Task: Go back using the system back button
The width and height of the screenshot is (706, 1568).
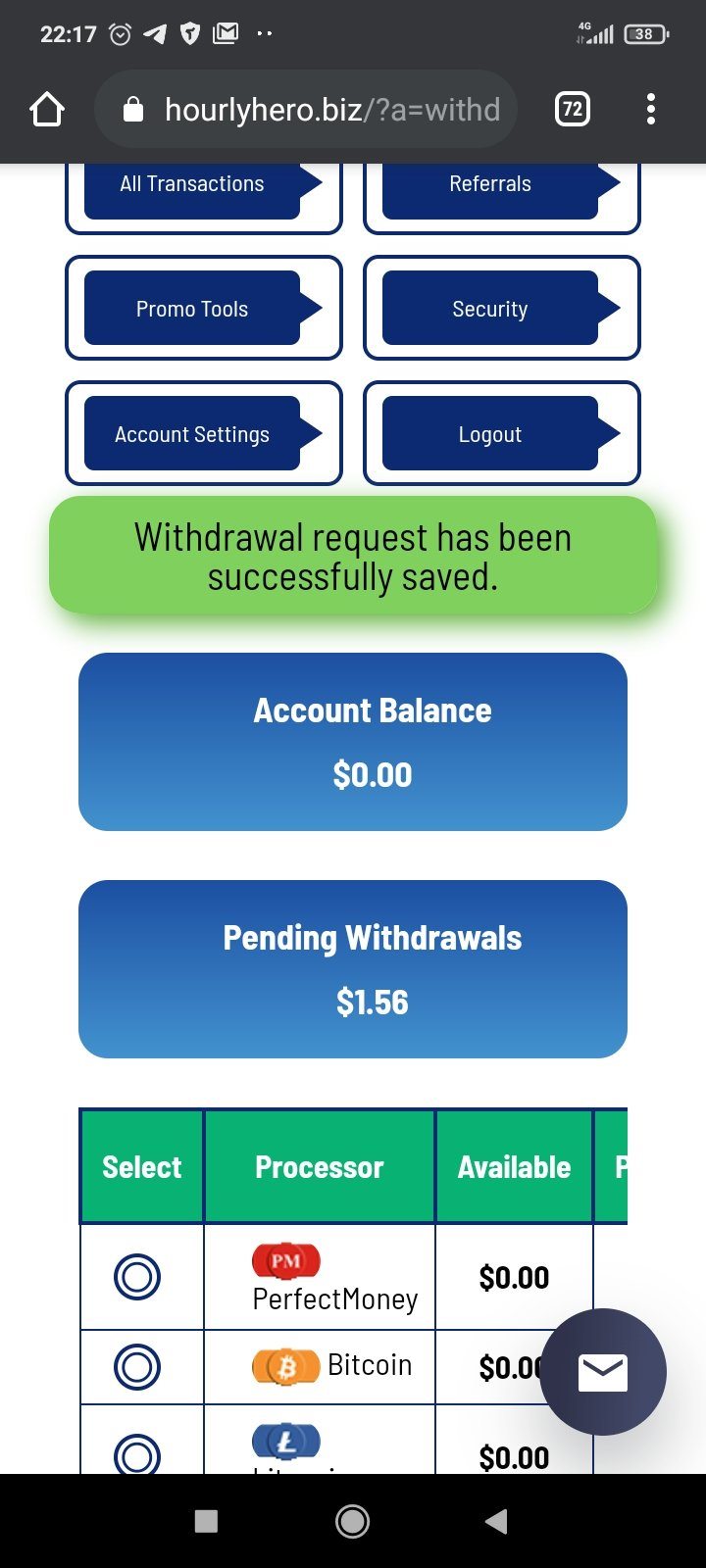Action: pyautogui.click(x=497, y=1521)
